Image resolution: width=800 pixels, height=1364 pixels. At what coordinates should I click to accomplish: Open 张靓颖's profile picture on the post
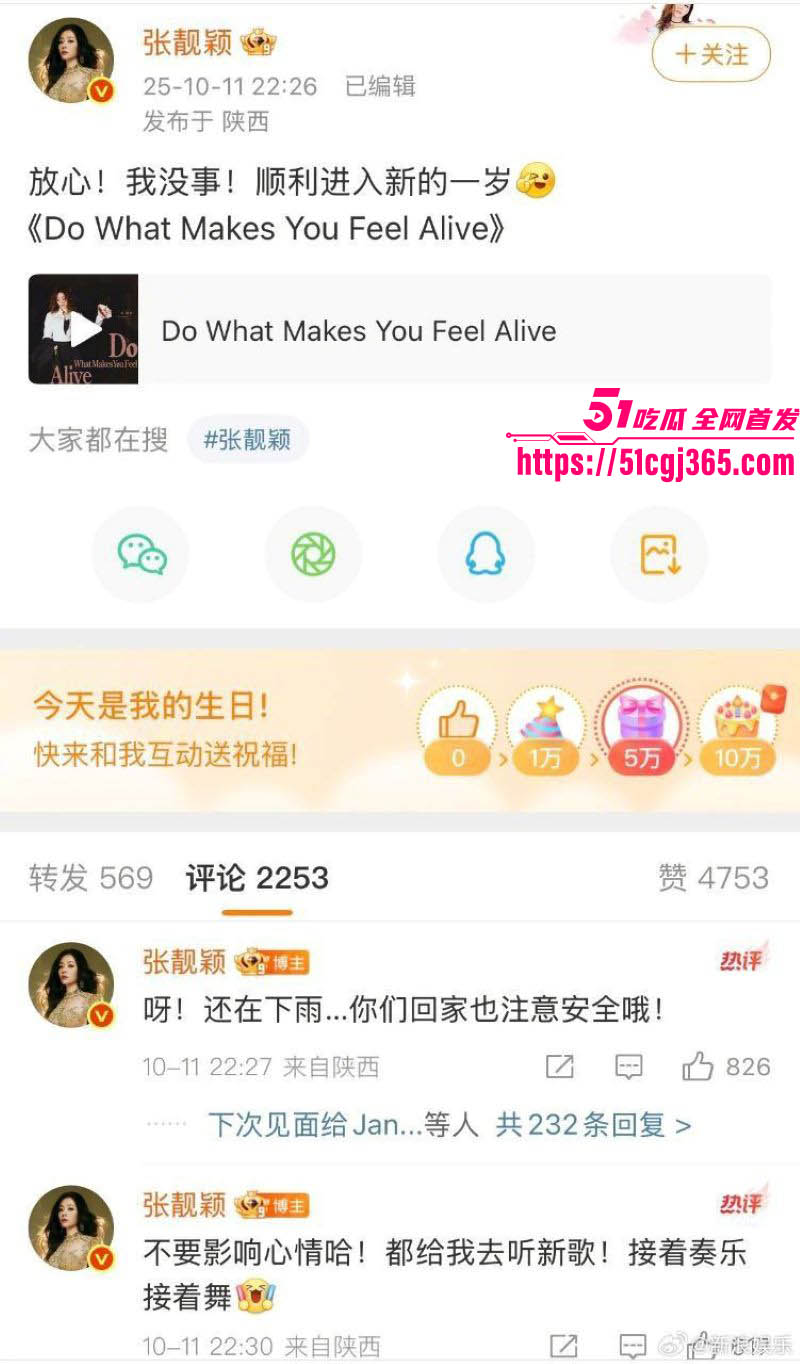point(70,62)
